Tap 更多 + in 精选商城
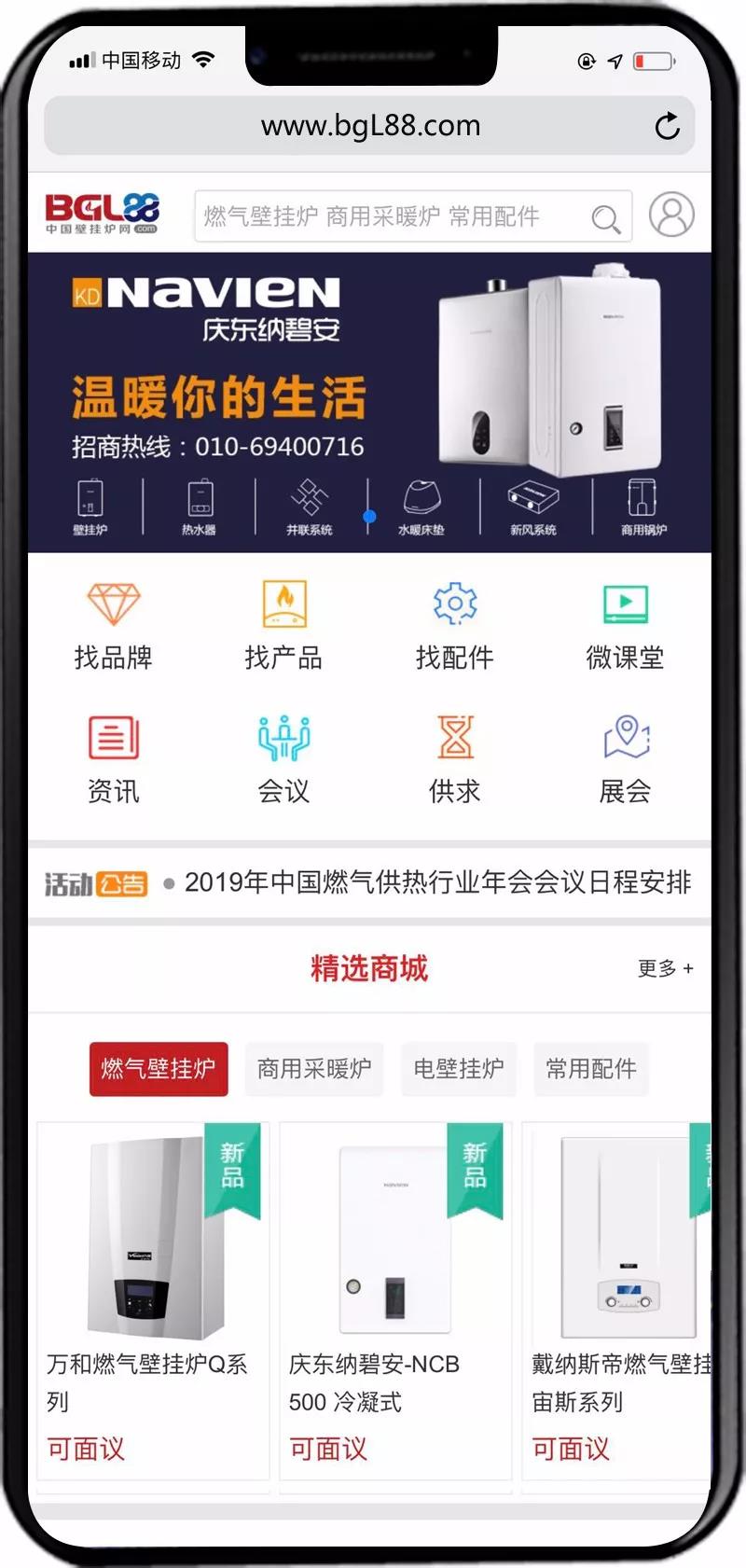Screen dimensions: 746x1568 pos(665,968)
